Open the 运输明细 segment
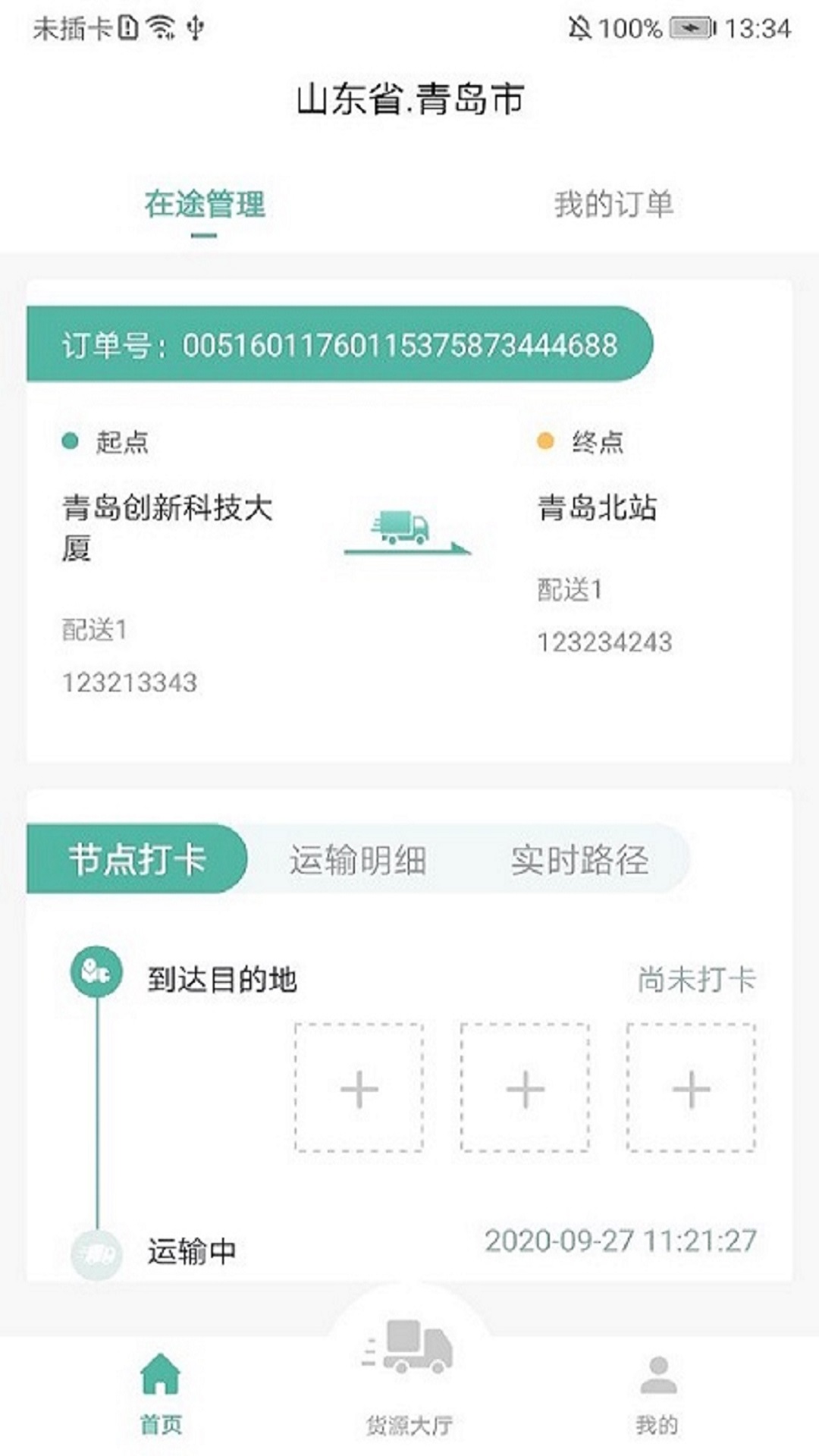The image size is (819, 1456). (357, 860)
